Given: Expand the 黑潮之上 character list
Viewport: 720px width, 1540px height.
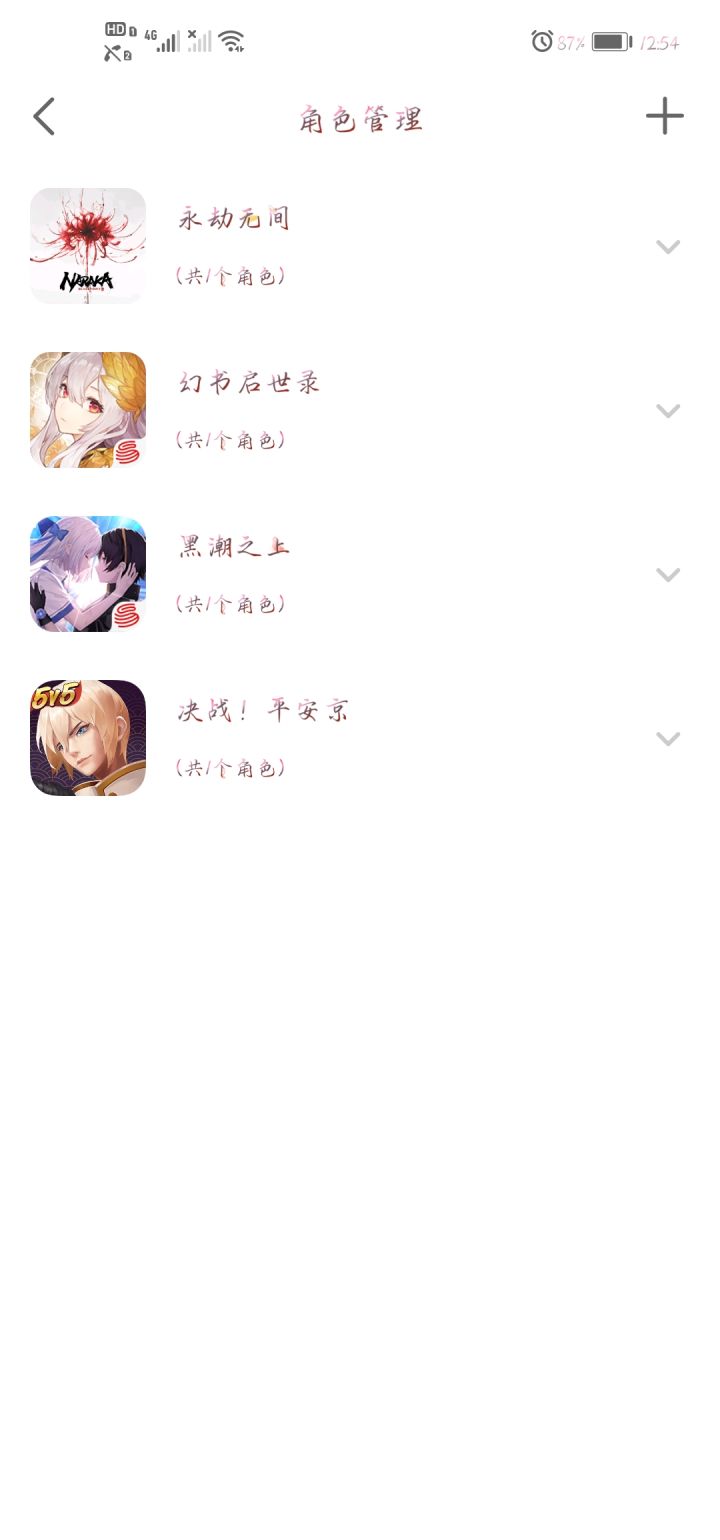Looking at the screenshot, I should pos(668,574).
